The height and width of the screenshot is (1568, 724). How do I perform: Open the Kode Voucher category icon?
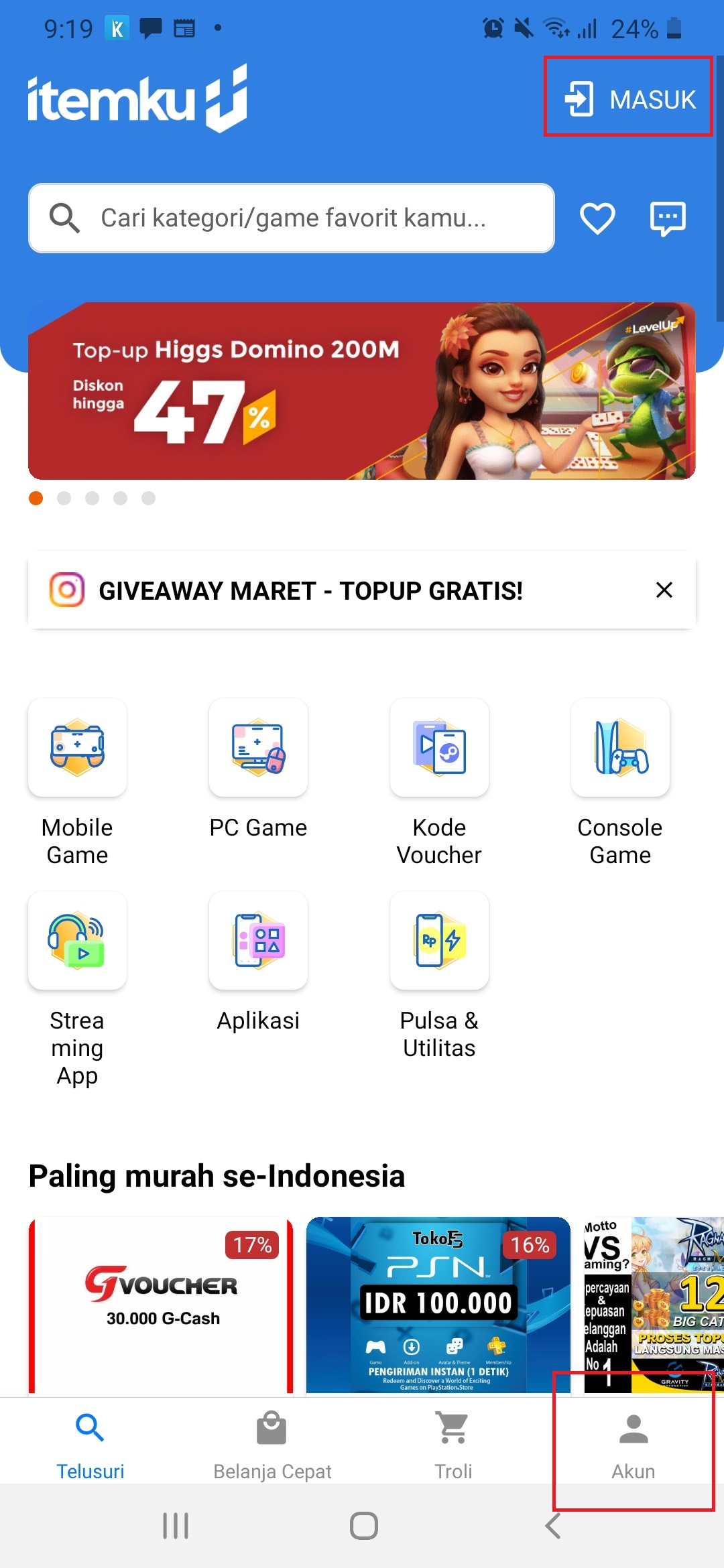tap(438, 748)
